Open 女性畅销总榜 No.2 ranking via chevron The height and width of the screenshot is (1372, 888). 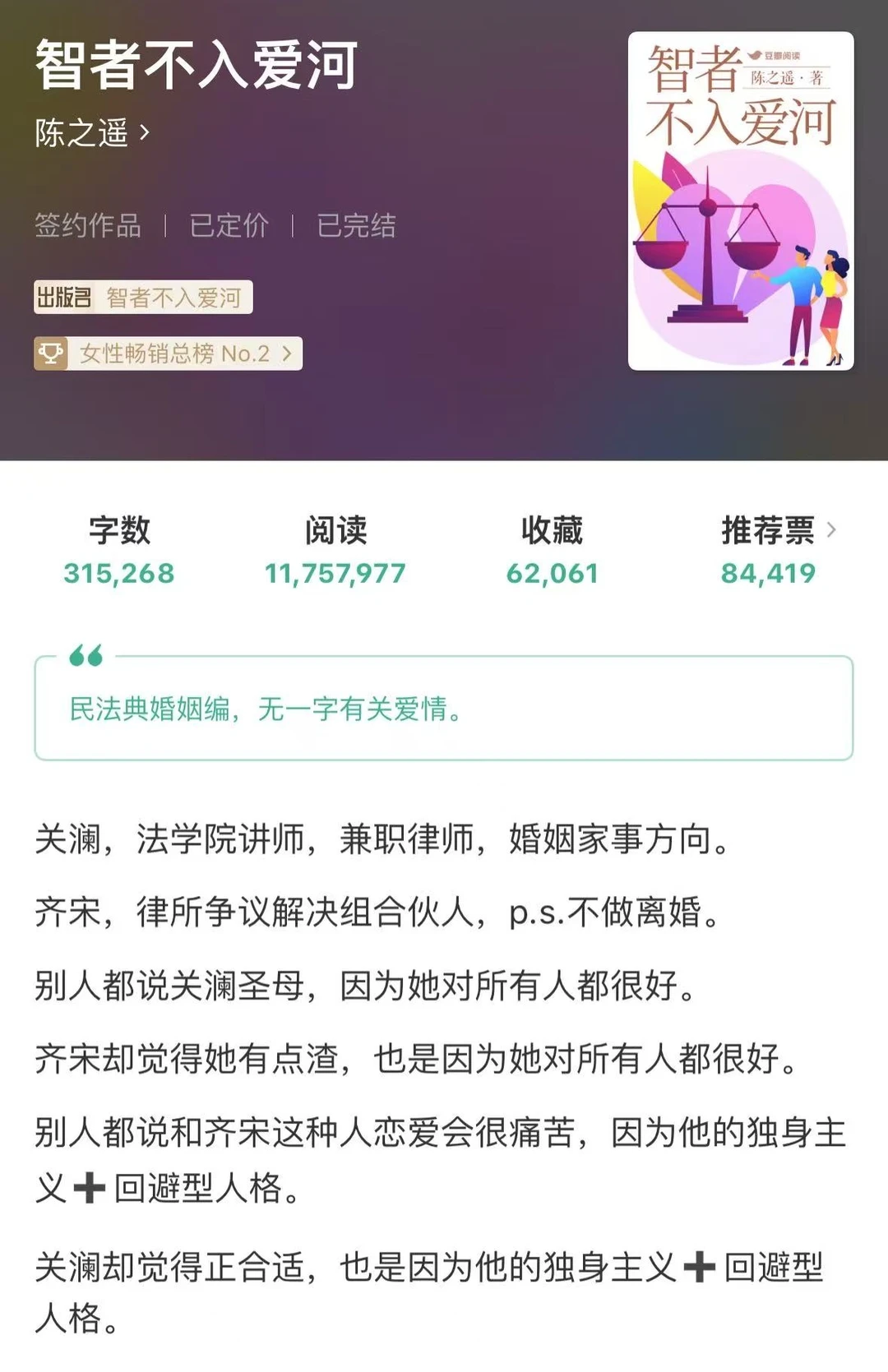pyautogui.click(x=285, y=353)
